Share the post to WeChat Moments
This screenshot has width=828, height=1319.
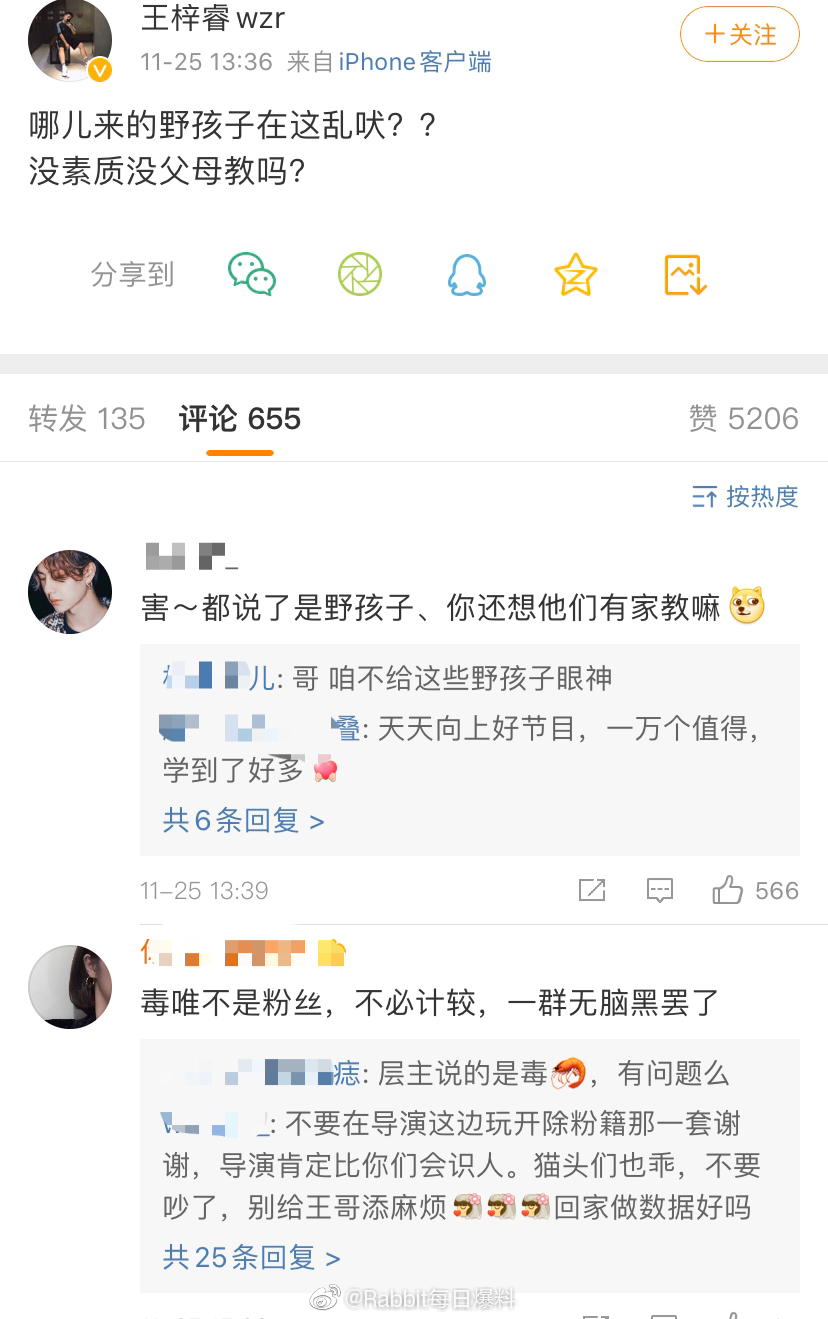(360, 274)
